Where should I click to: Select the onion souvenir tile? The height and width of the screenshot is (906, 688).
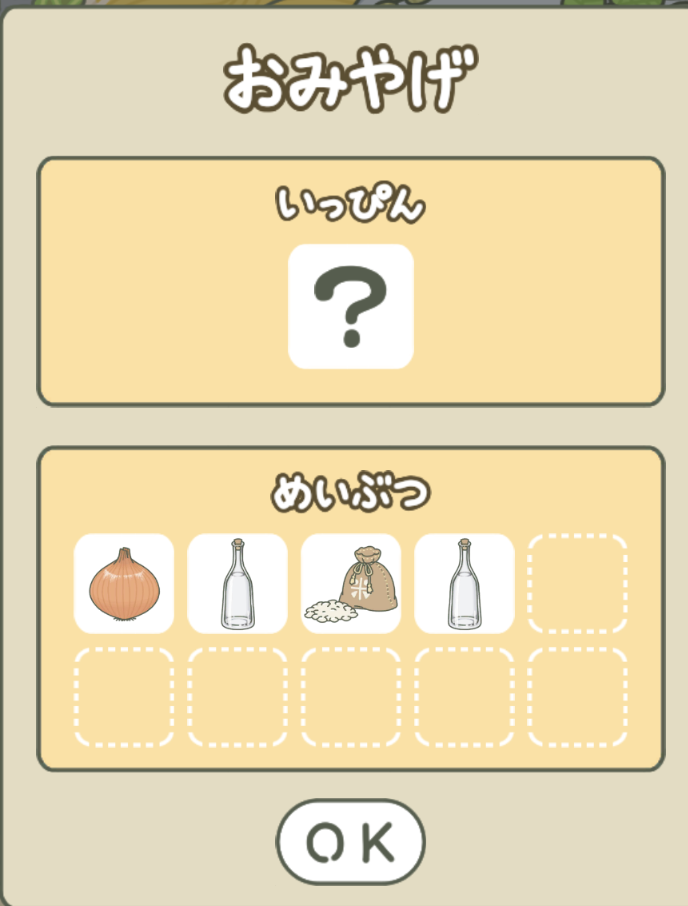pos(124,584)
